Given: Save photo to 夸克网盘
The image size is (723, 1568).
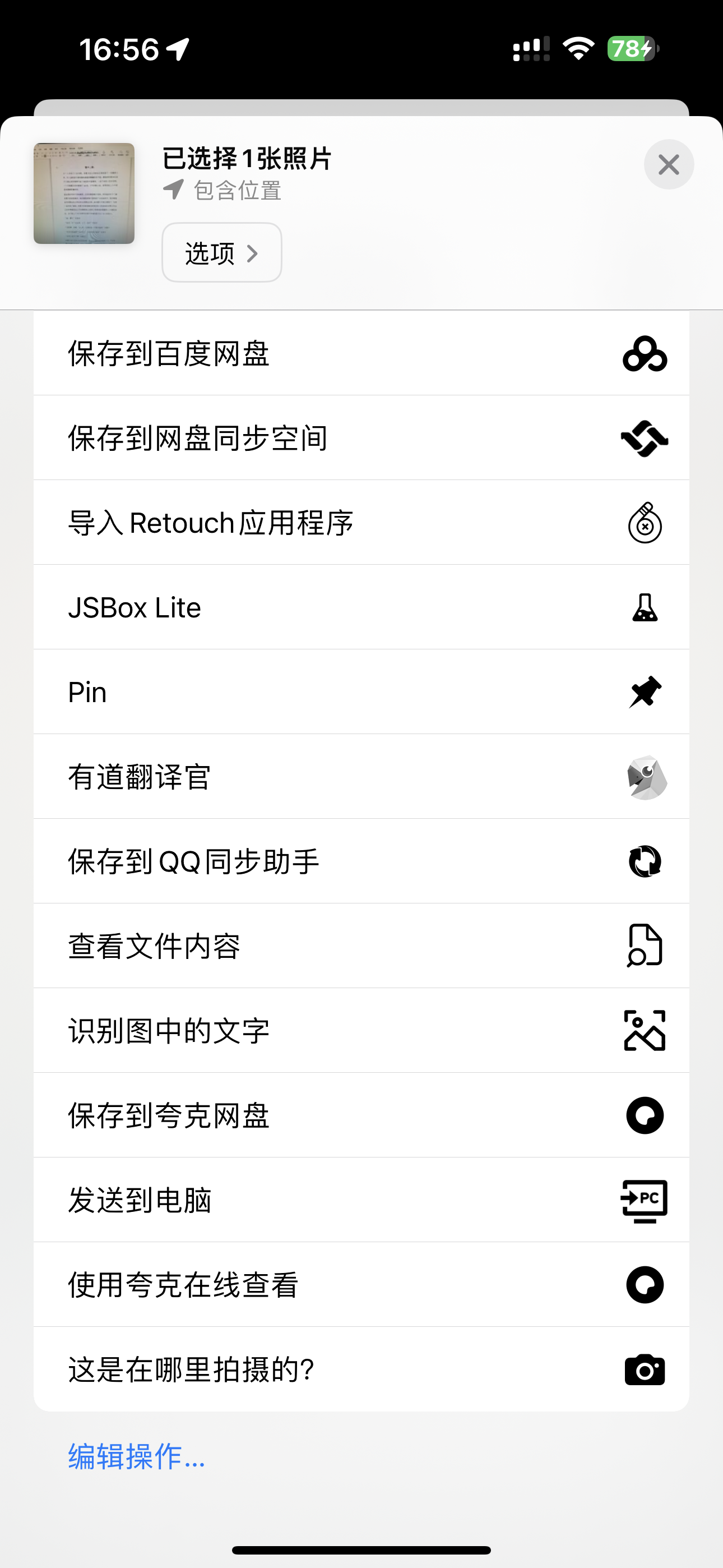Looking at the screenshot, I should coord(361,1115).
